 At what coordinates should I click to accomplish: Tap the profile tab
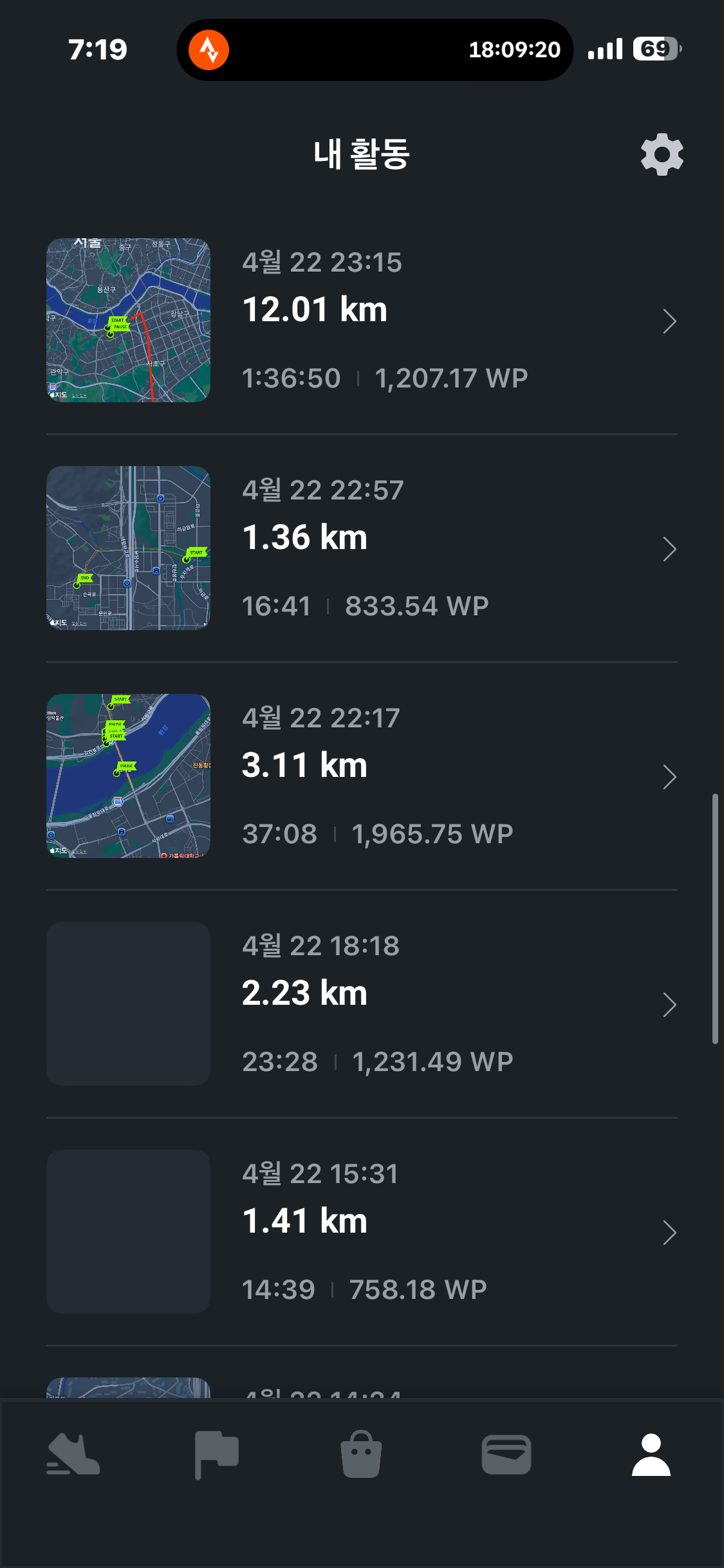(x=651, y=1455)
